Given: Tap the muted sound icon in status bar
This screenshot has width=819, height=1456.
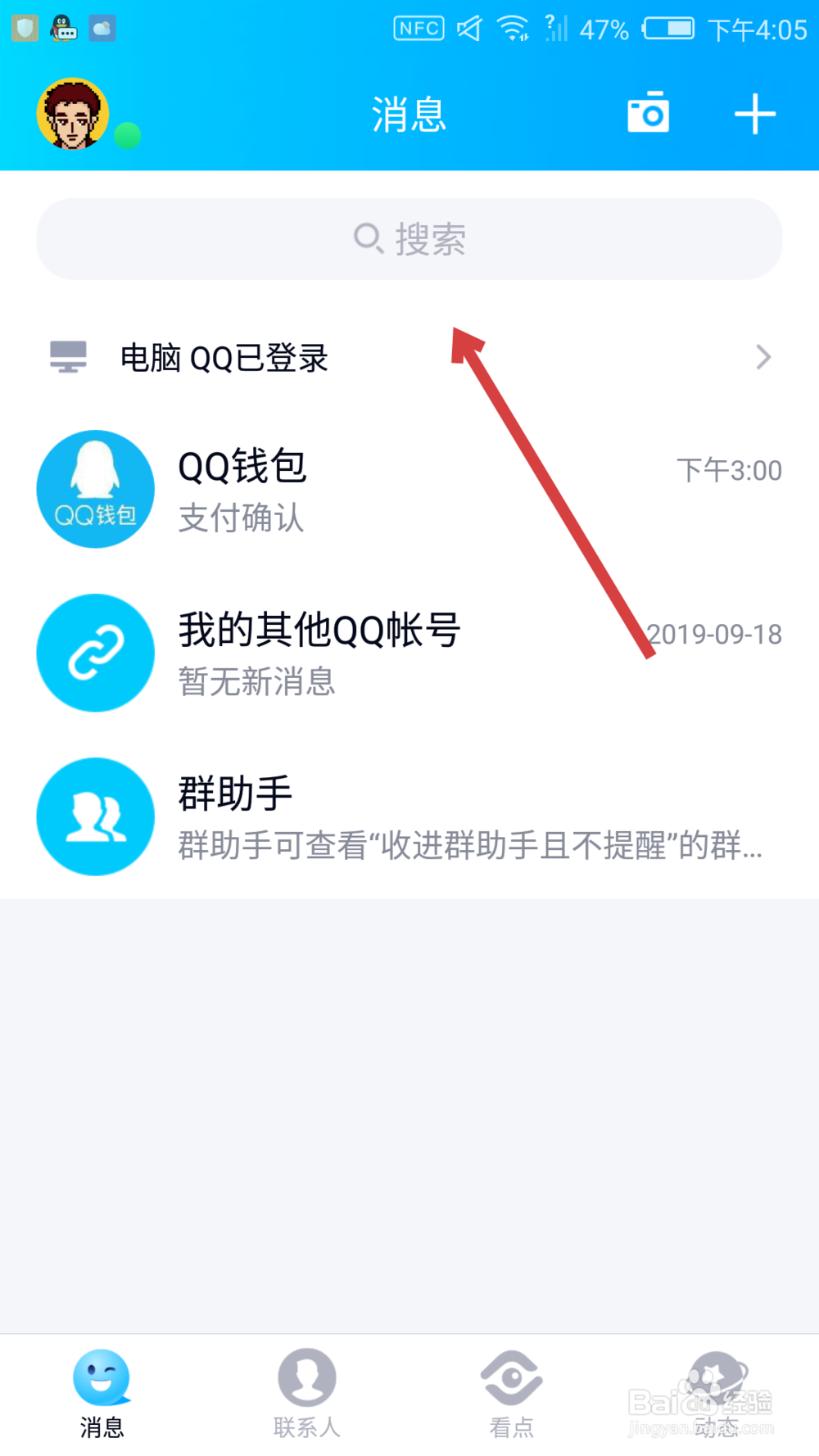Looking at the screenshot, I should click(x=469, y=29).
